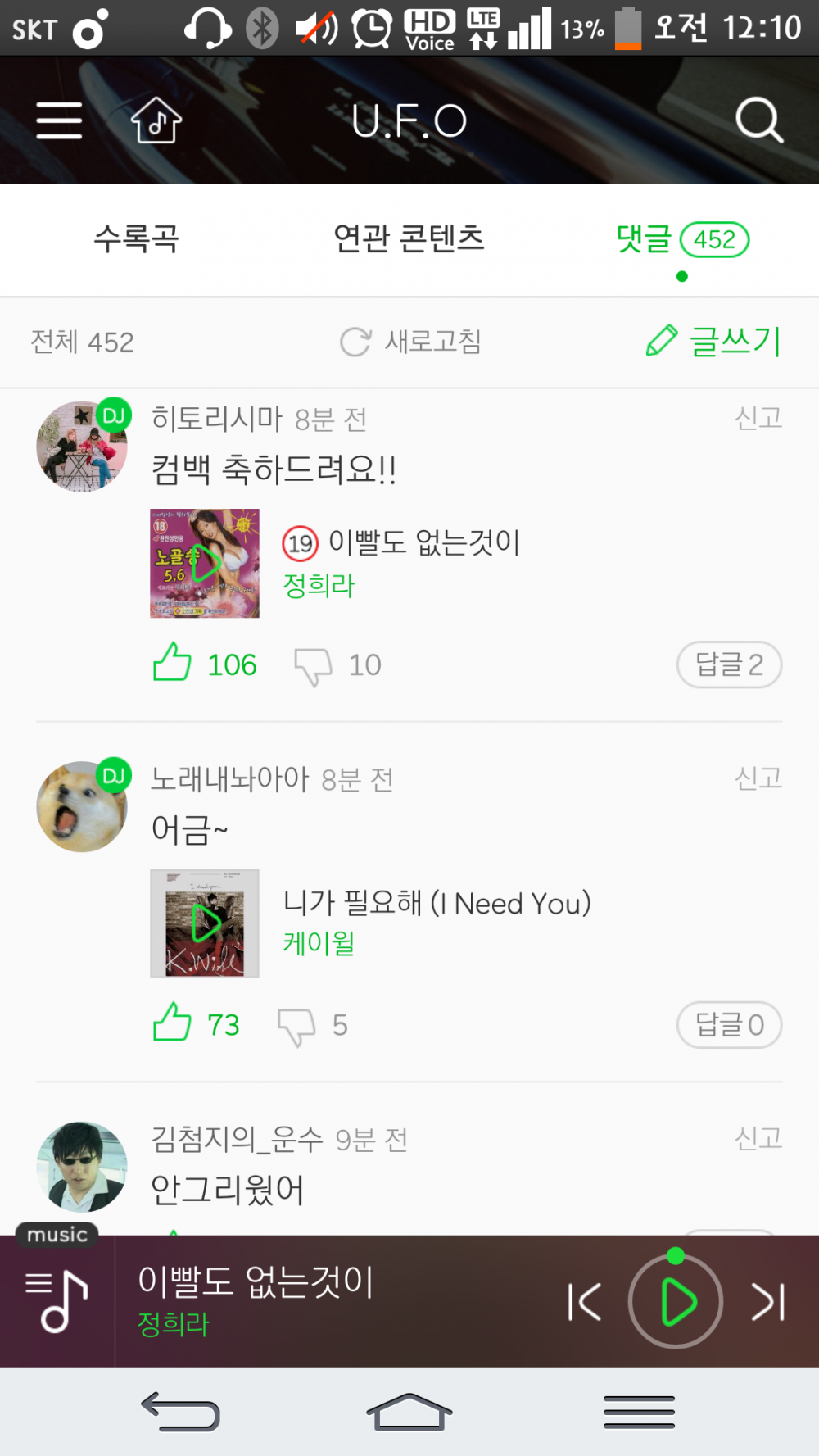Refresh comments with 새로고침
This screenshot has height=1456, width=819.
pos(411,342)
